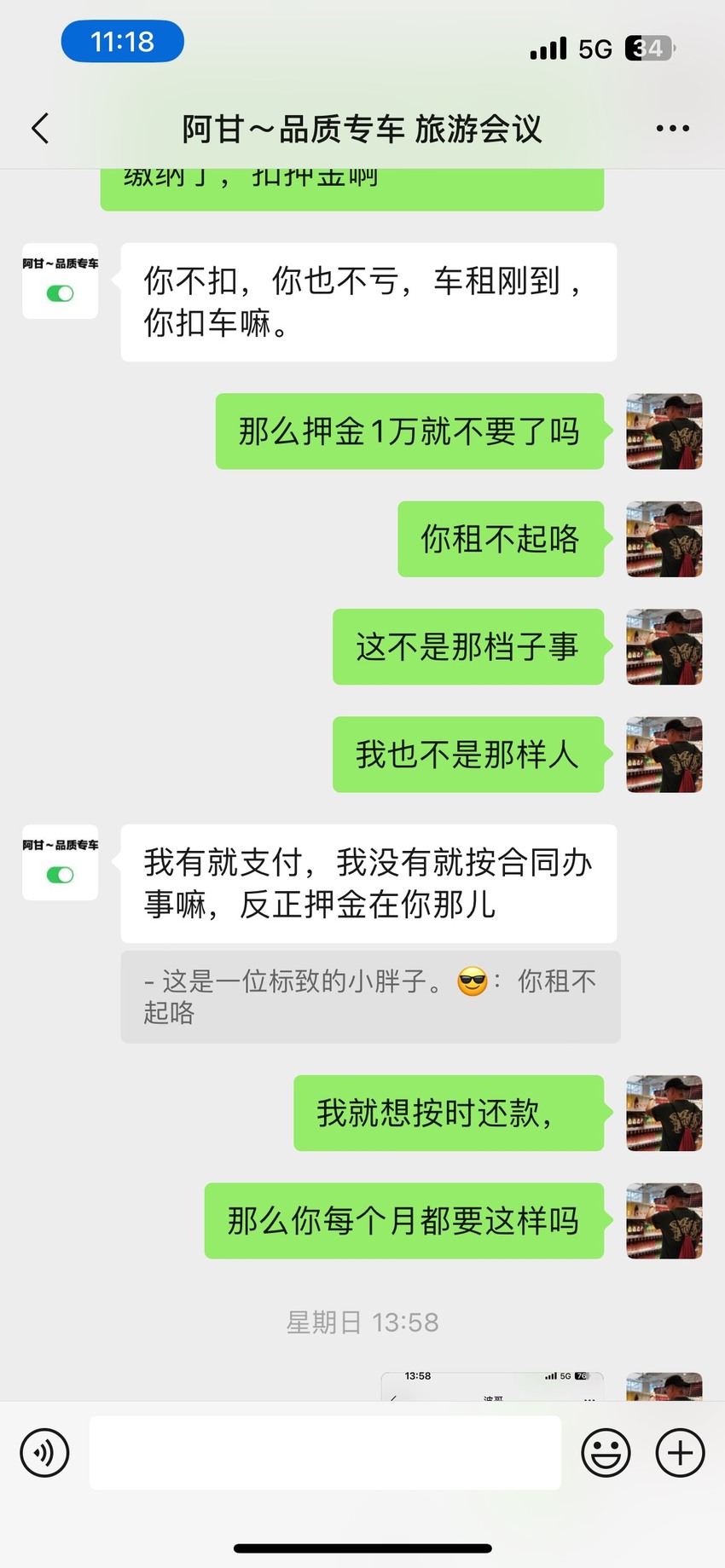Open my avatar beside 那么押金1万就不要了吗
This screenshot has width=725, height=1568.
click(664, 431)
